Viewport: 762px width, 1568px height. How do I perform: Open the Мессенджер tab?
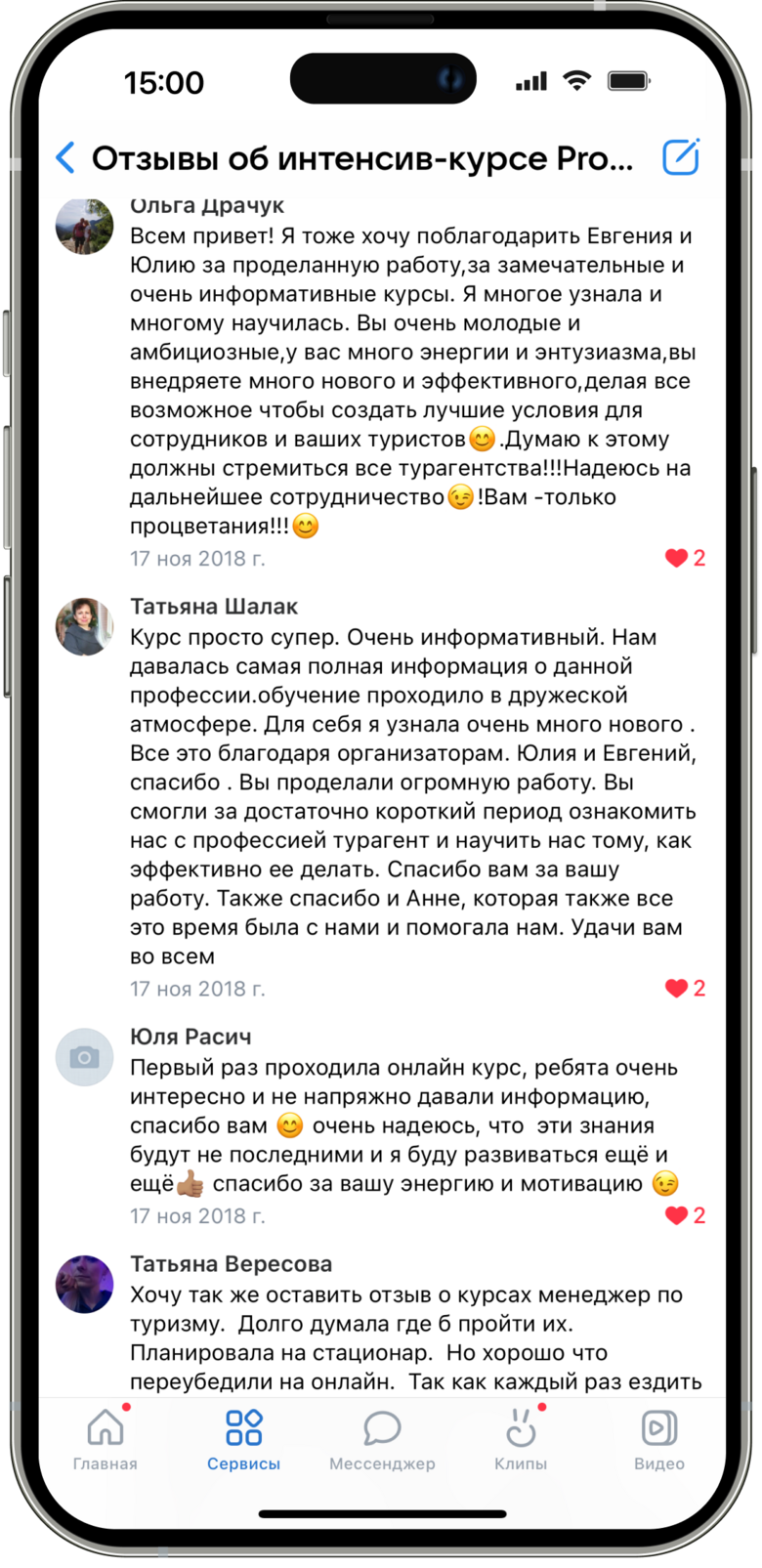tap(382, 1439)
